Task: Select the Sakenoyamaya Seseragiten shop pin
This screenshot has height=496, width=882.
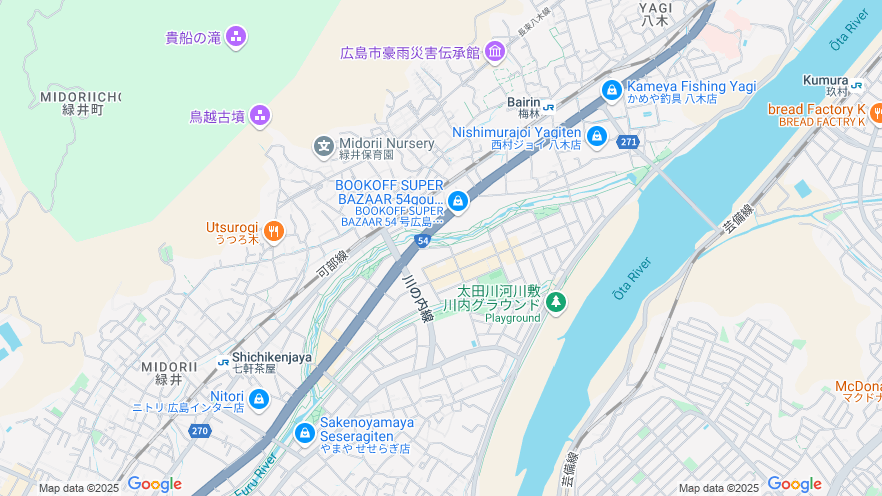Action: click(305, 433)
